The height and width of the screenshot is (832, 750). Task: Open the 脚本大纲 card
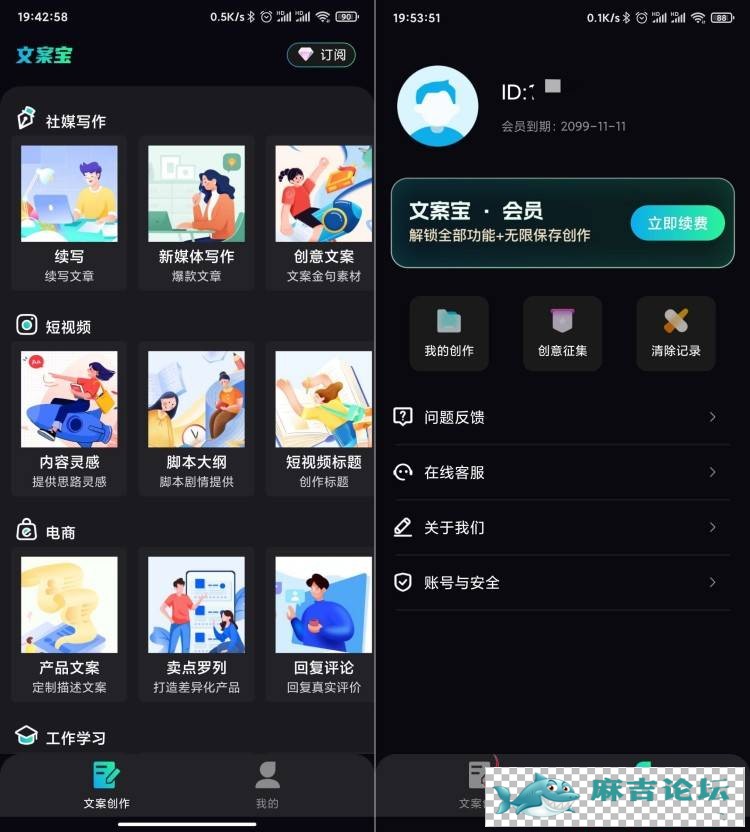click(x=196, y=418)
